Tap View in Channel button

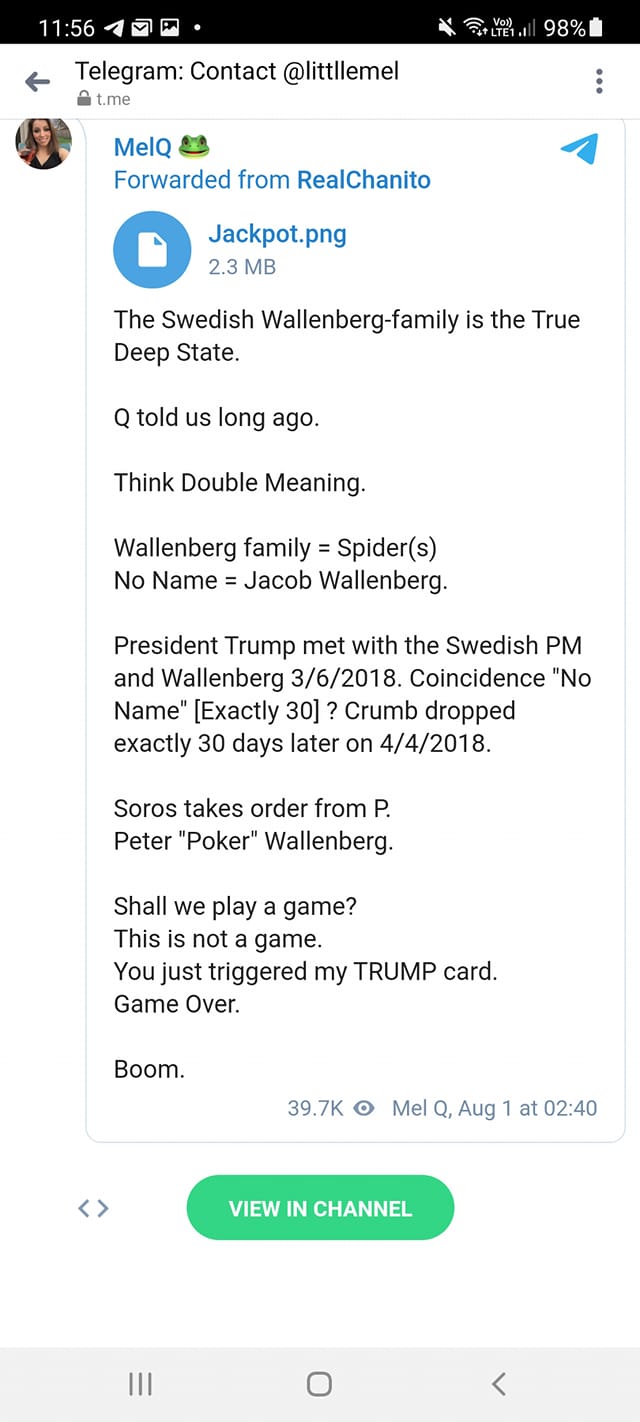tap(320, 1208)
